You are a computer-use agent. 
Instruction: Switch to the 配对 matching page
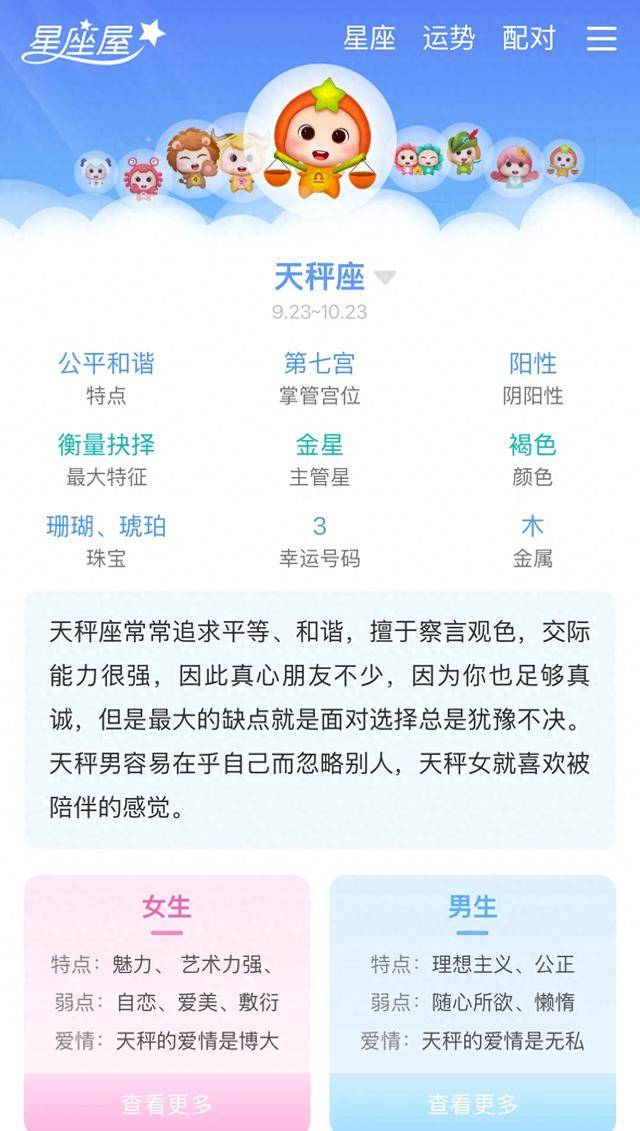529,39
